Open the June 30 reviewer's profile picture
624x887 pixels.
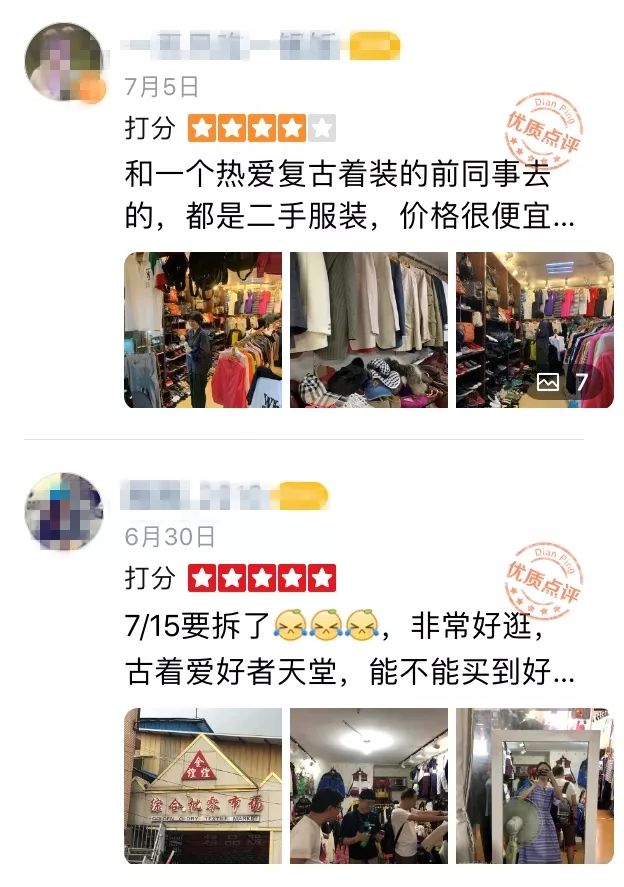pos(63,512)
